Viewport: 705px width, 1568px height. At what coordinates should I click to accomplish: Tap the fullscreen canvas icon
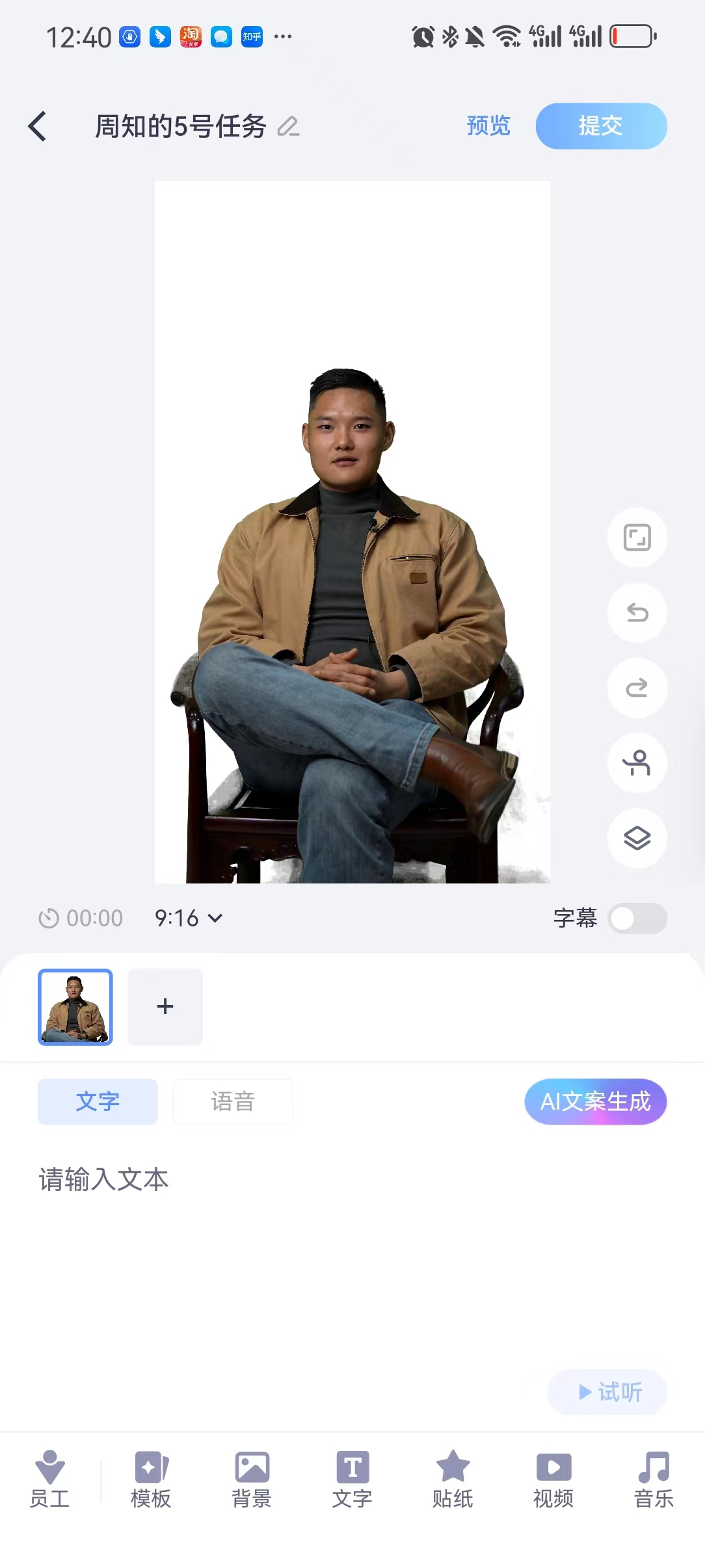click(637, 538)
